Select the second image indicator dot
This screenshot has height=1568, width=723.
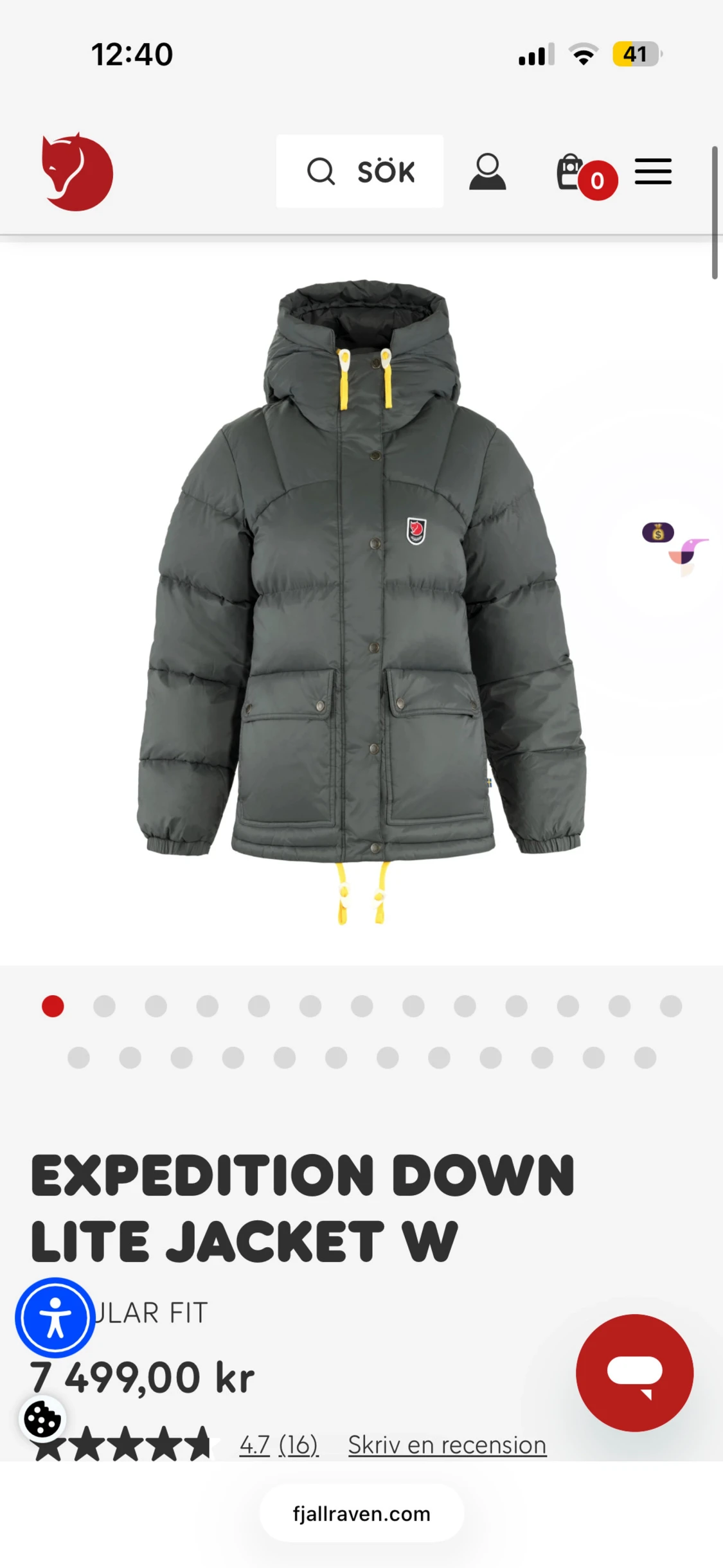pyautogui.click(x=104, y=1006)
